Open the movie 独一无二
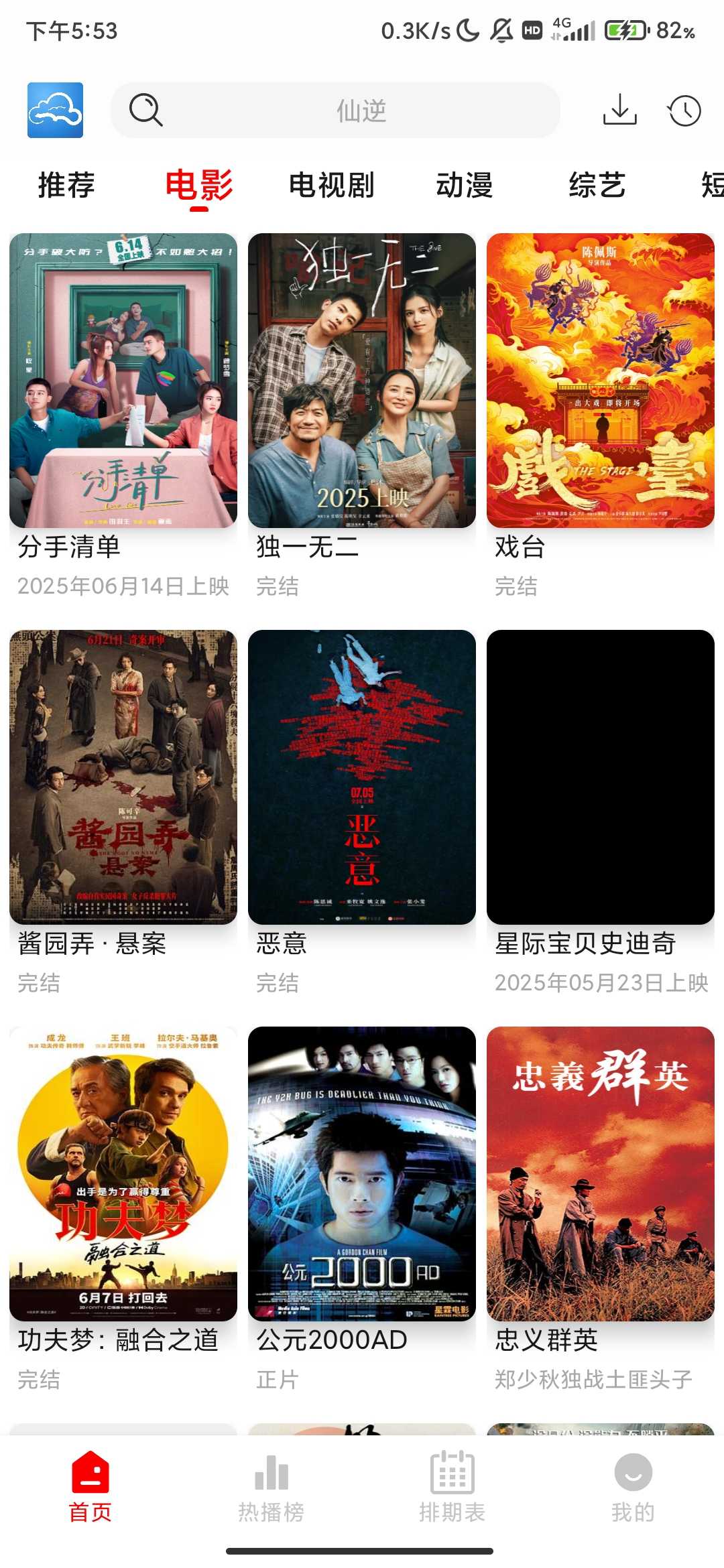724x1568 pixels. click(362, 381)
